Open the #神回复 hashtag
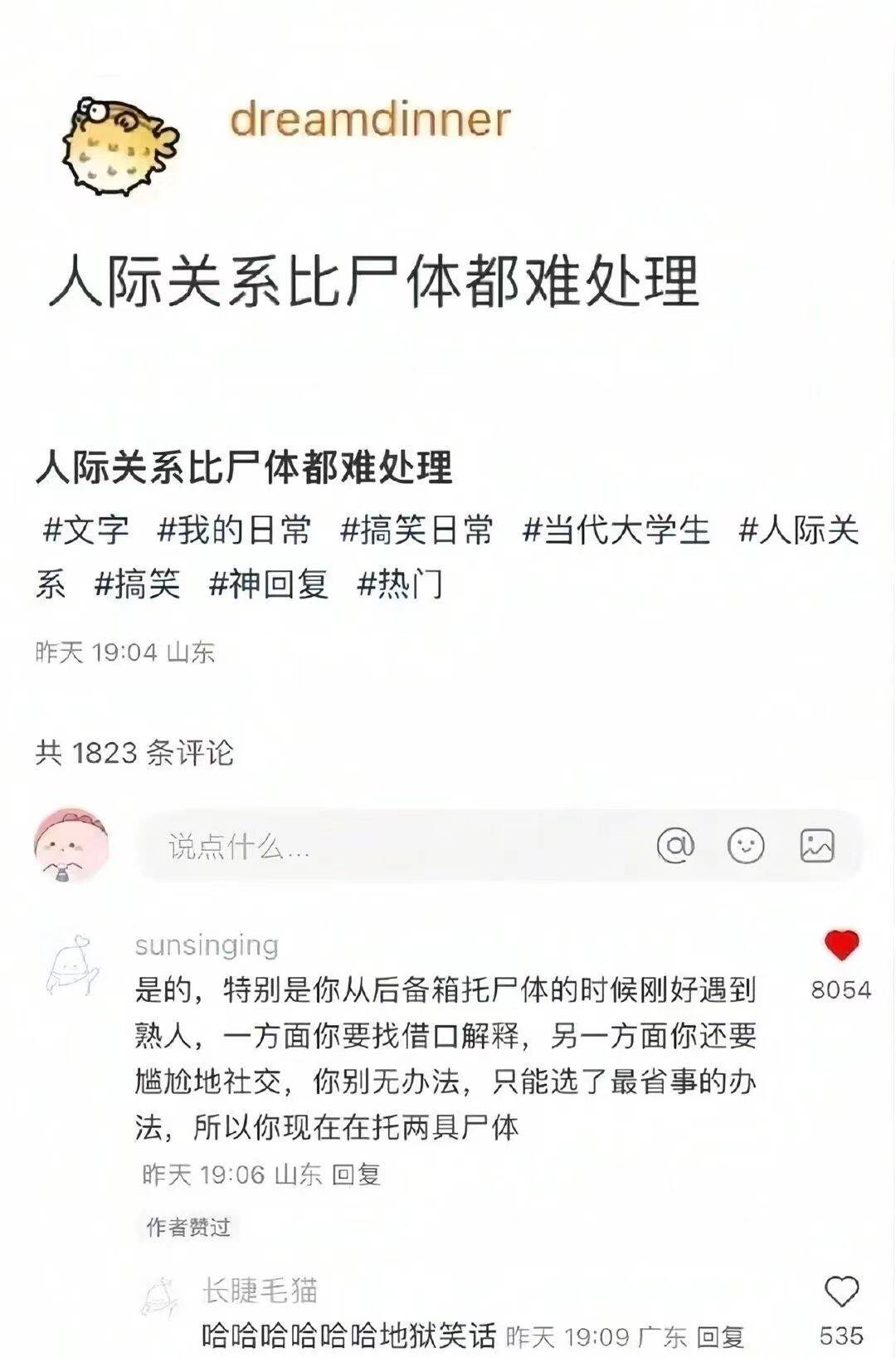The width and height of the screenshot is (896, 1358). [269, 584]
